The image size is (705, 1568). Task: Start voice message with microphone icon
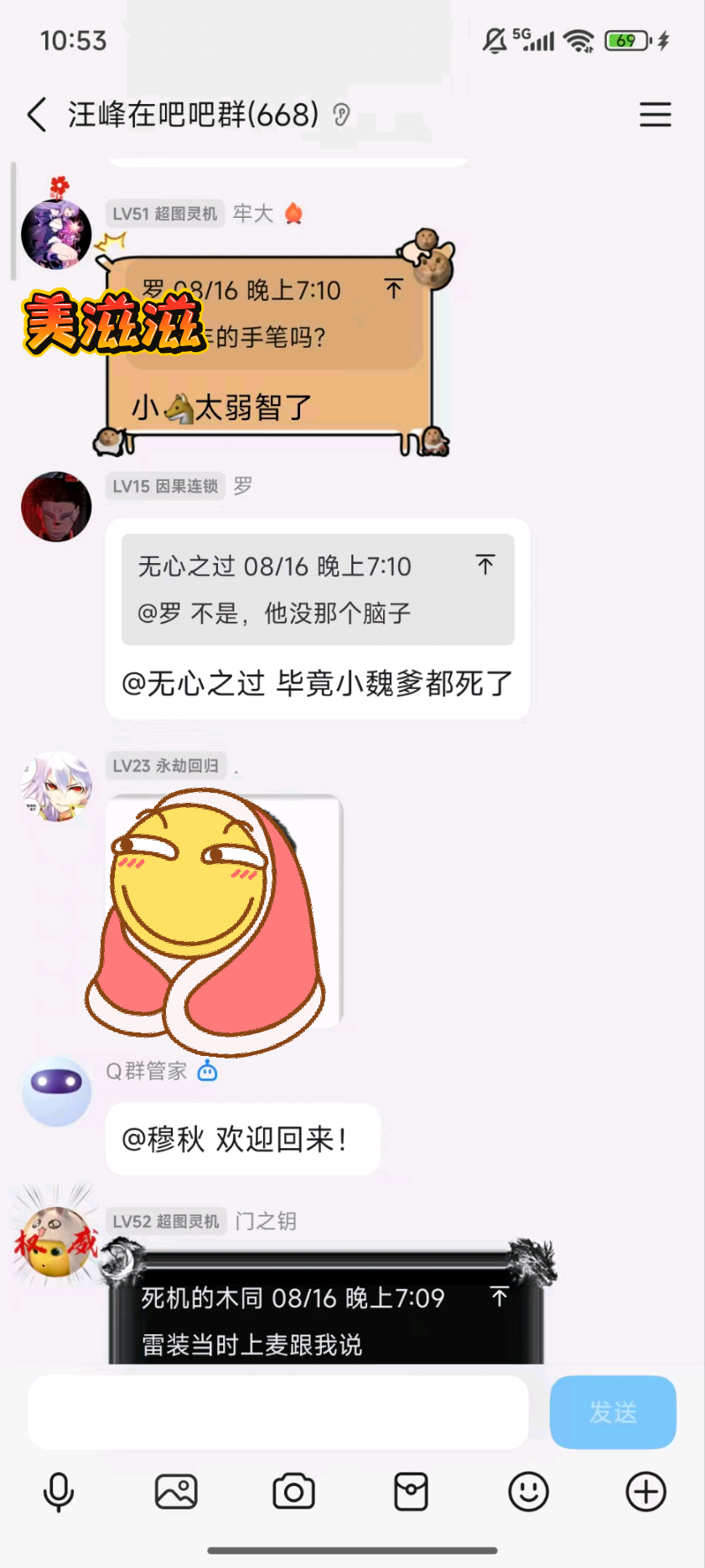59,1493
